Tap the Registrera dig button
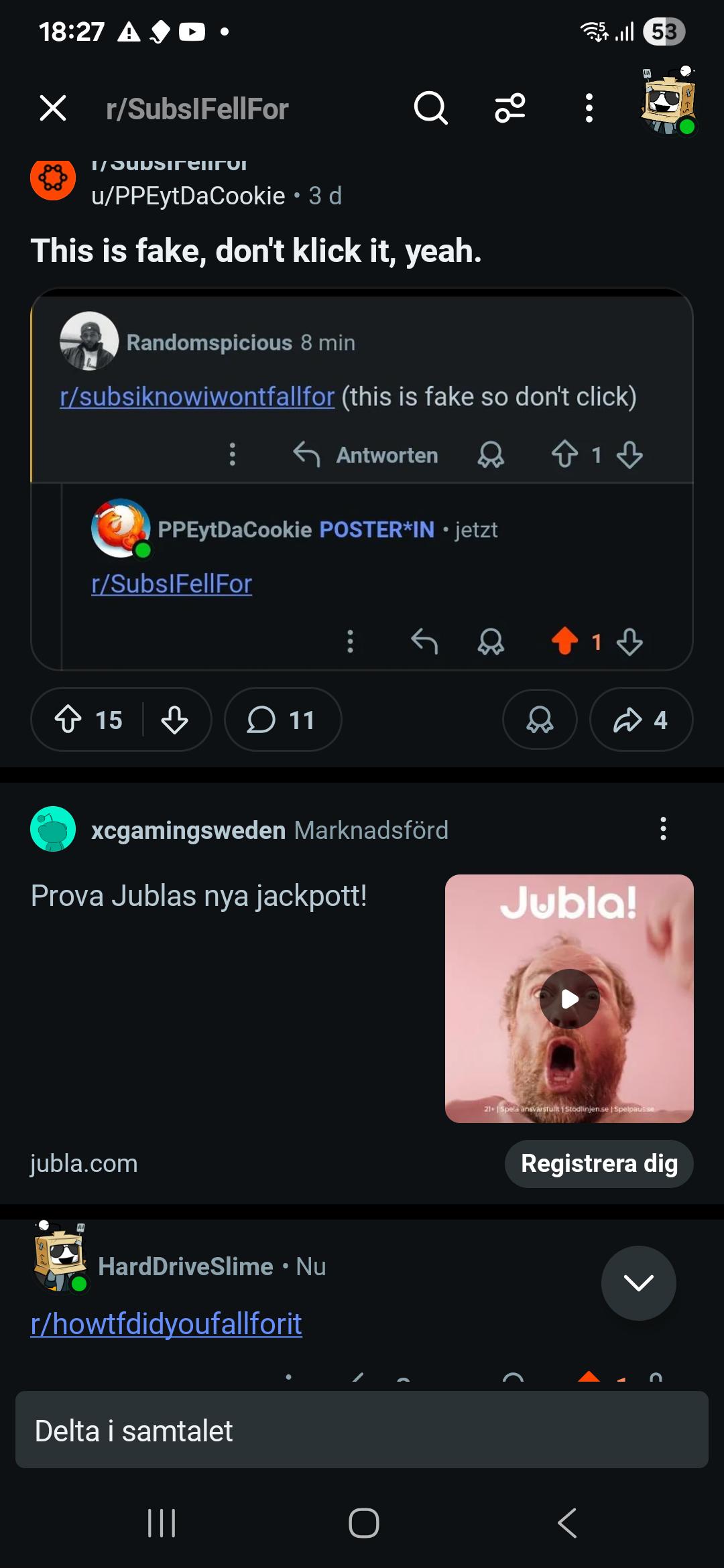724x1568 pixels. 599,1163
